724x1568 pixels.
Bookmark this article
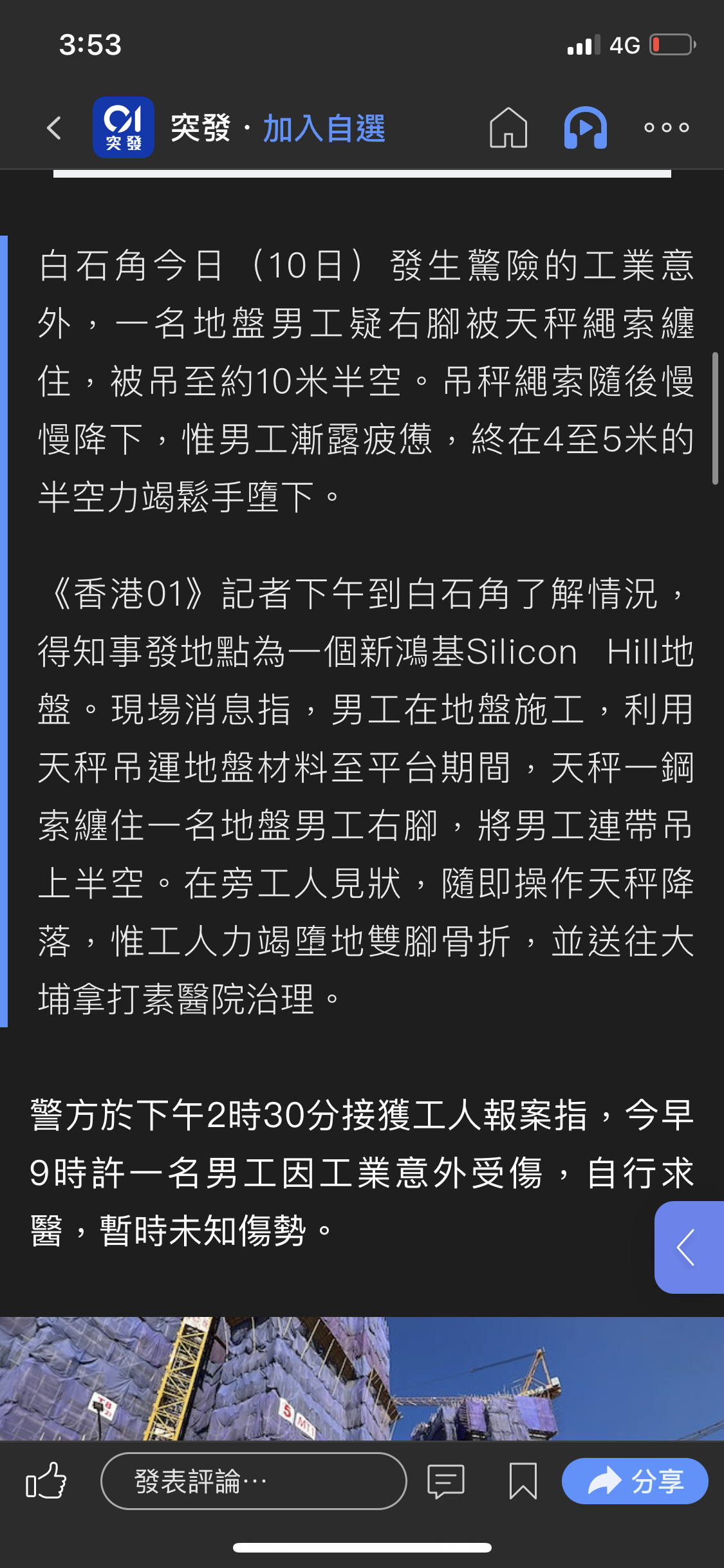click(x=523, y=1480)
